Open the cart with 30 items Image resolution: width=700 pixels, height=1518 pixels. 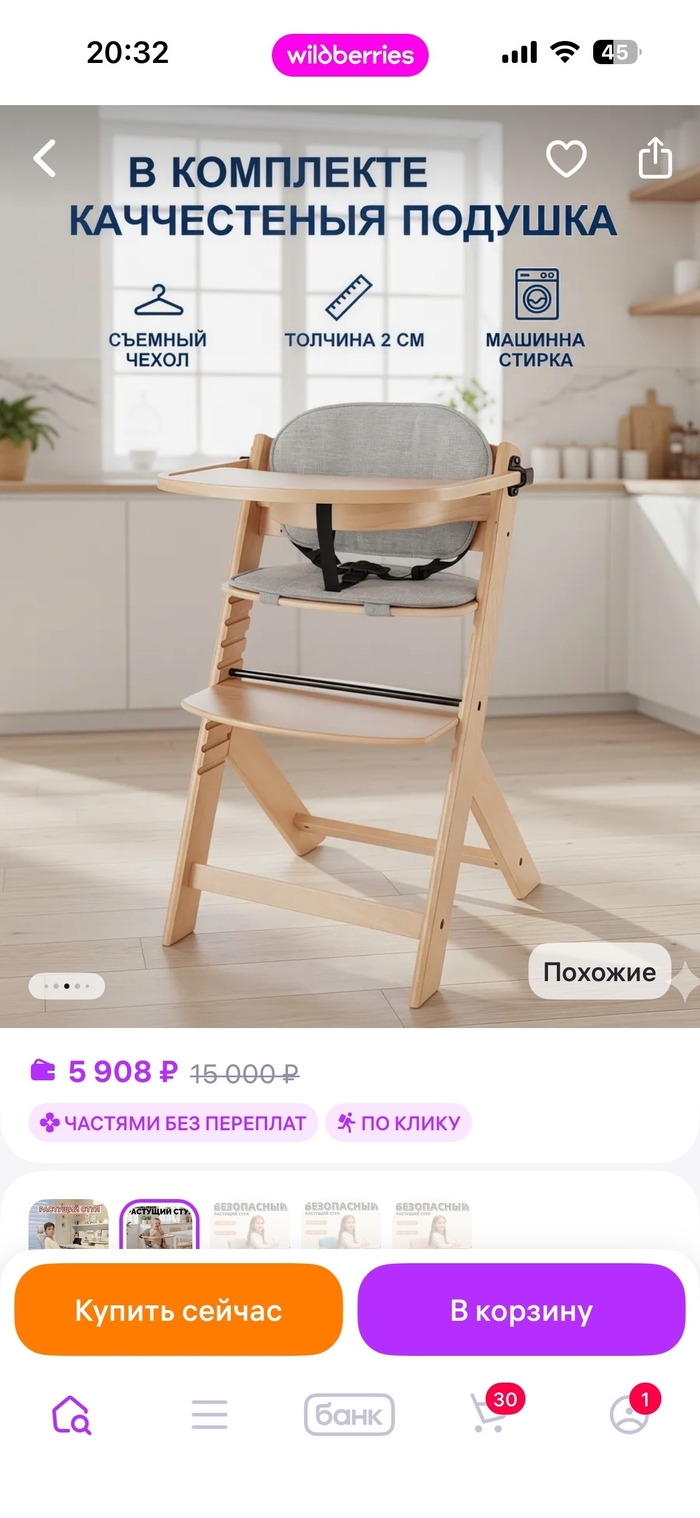pos(489,1415)
